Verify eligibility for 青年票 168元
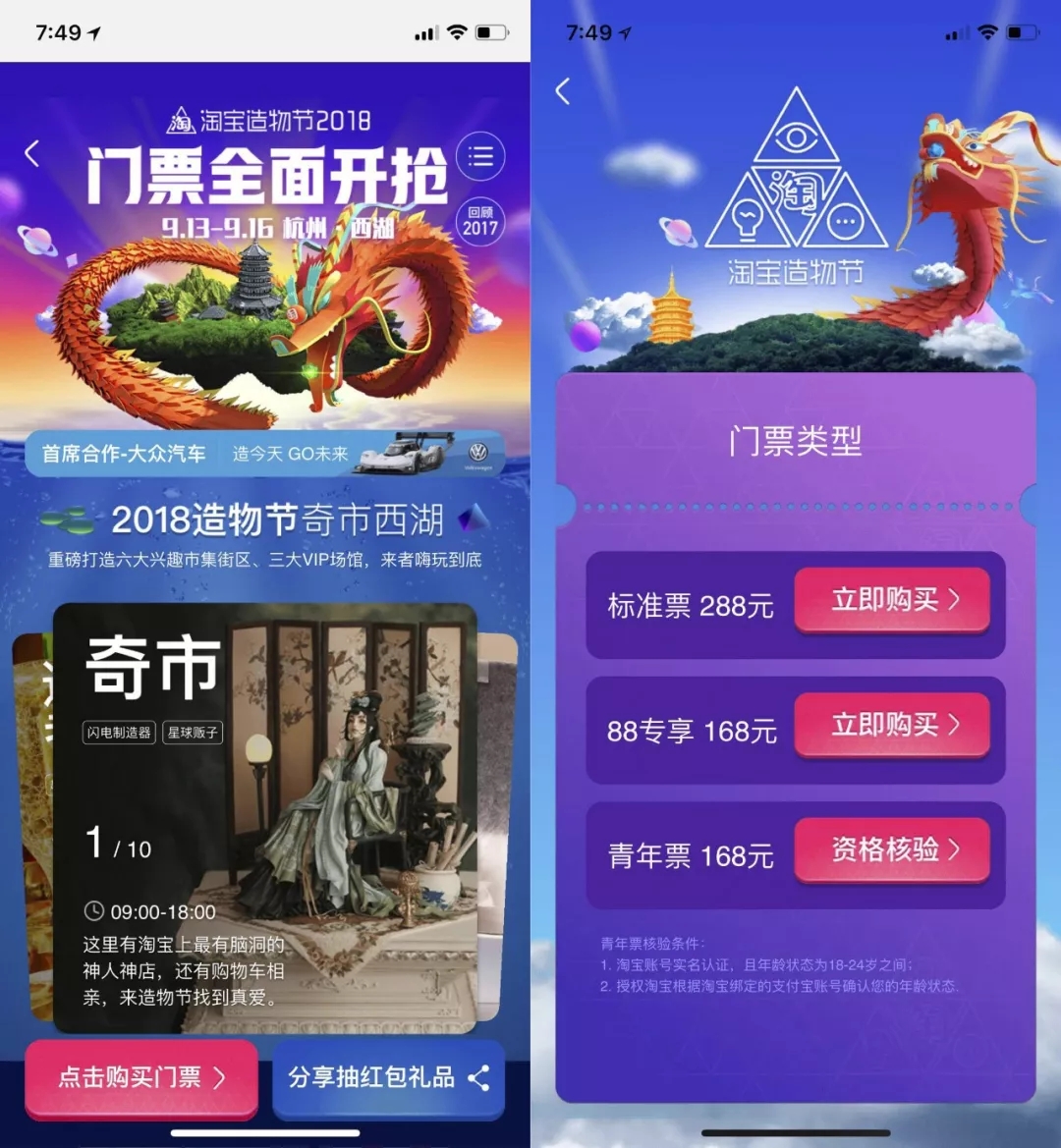1061x1148 pixels. 892,849
